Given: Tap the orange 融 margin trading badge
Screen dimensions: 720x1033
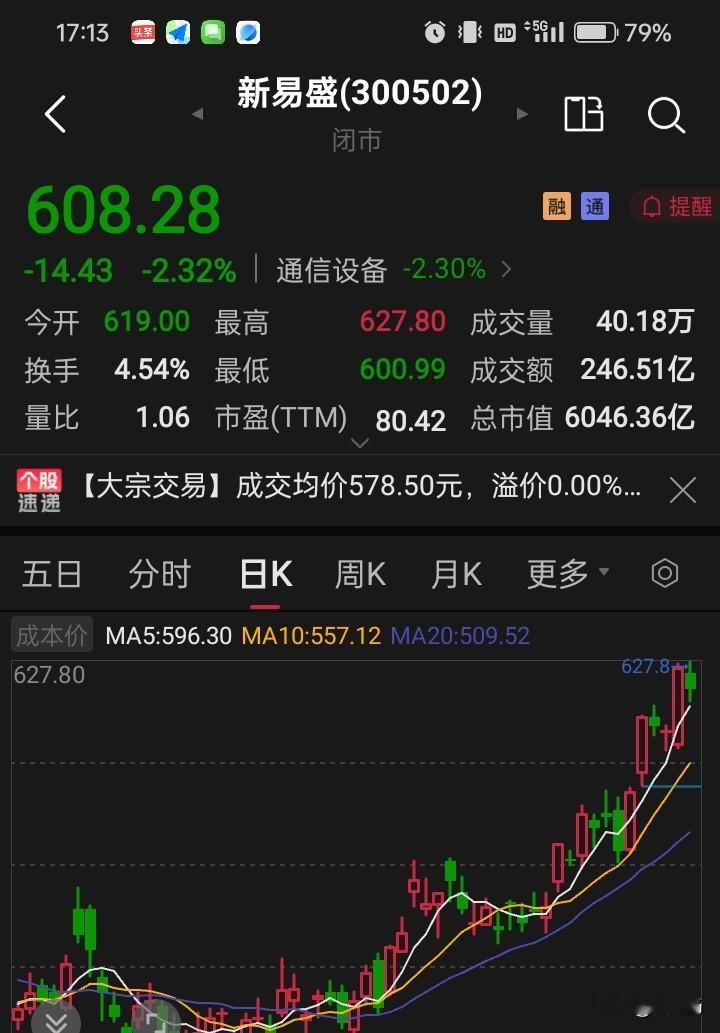Looking at the screenshot, I should tap(556, 205).
